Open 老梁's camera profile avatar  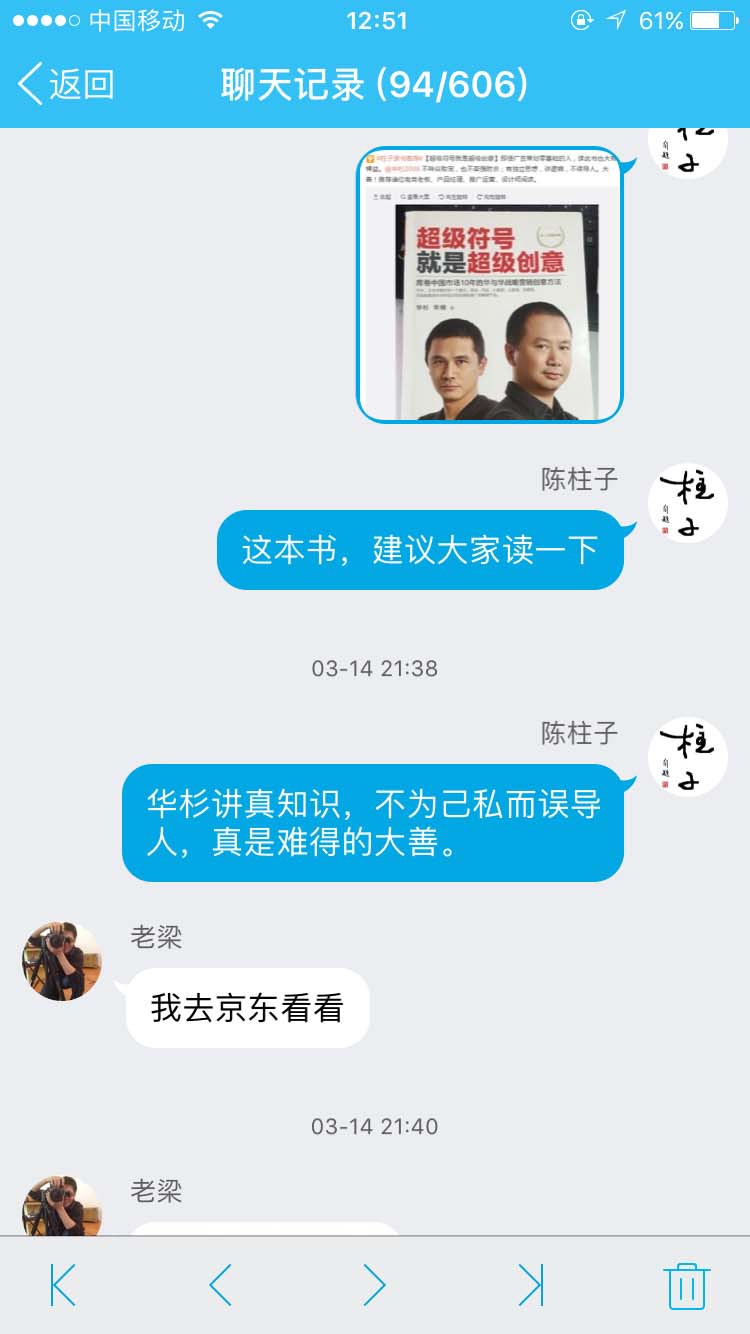(60, 962)
